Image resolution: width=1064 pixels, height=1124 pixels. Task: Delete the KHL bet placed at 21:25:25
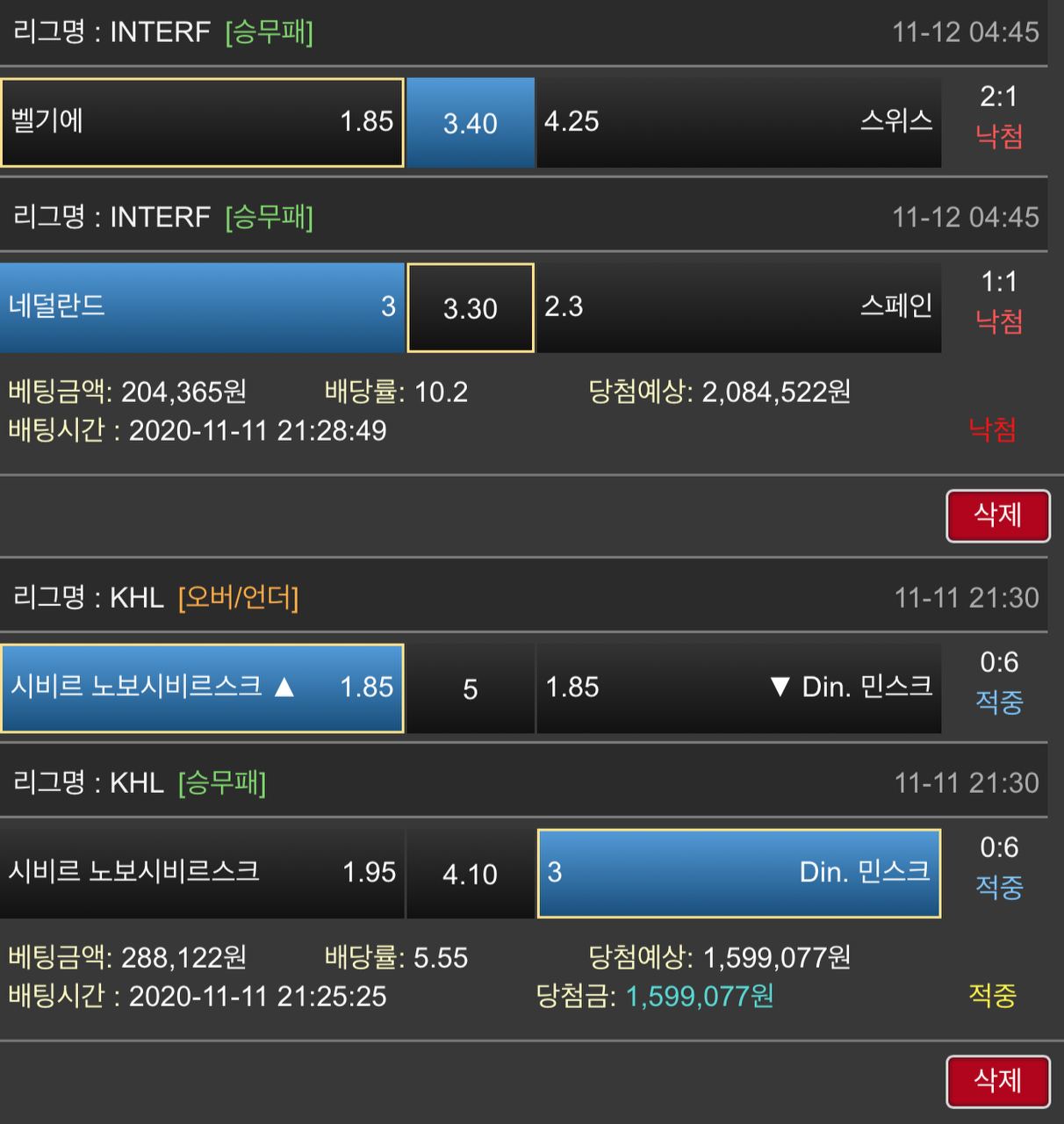997,1081
